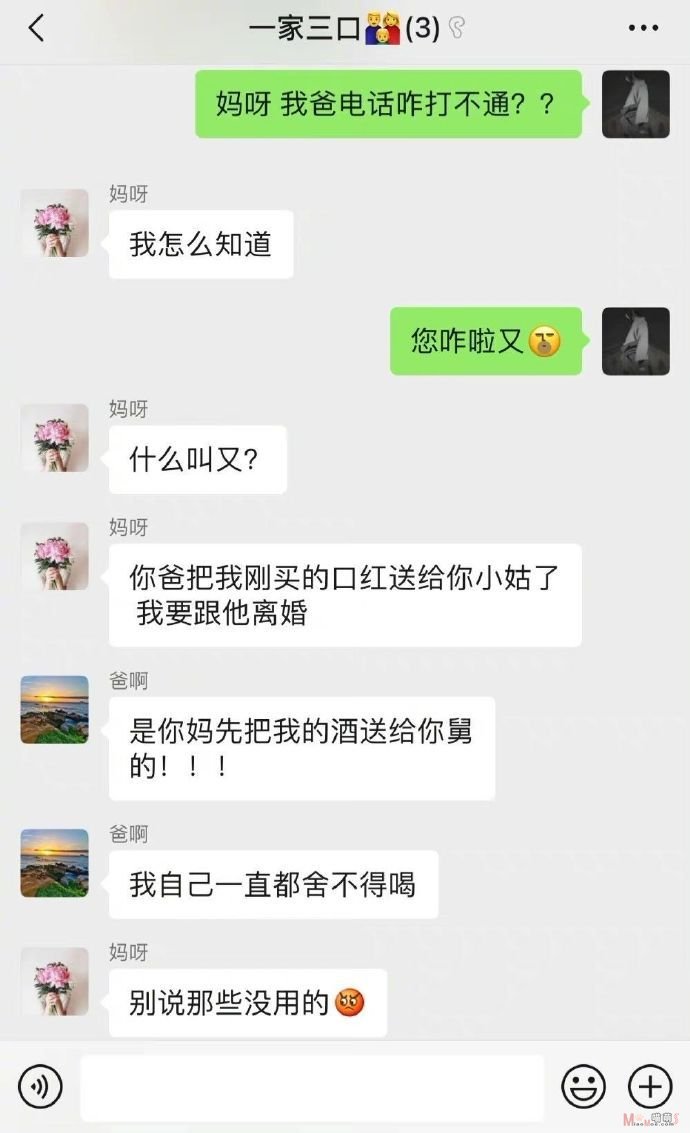This screenshot has height=1133, width=690.
Task: Tap 妈呀's avatar beside 我怎么知道
Action: (x=55, y=223)
